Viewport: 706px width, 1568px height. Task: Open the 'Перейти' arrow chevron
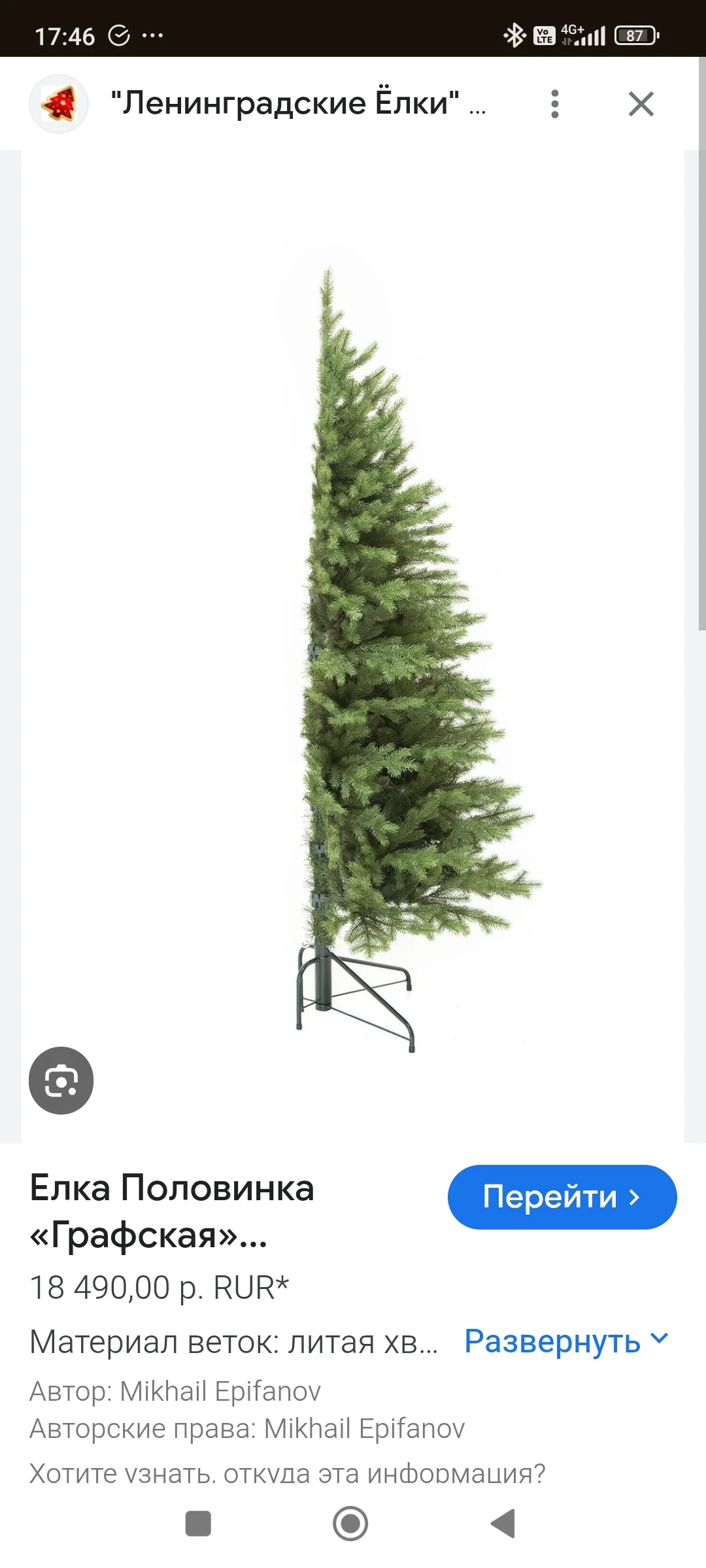[633, 1198]
